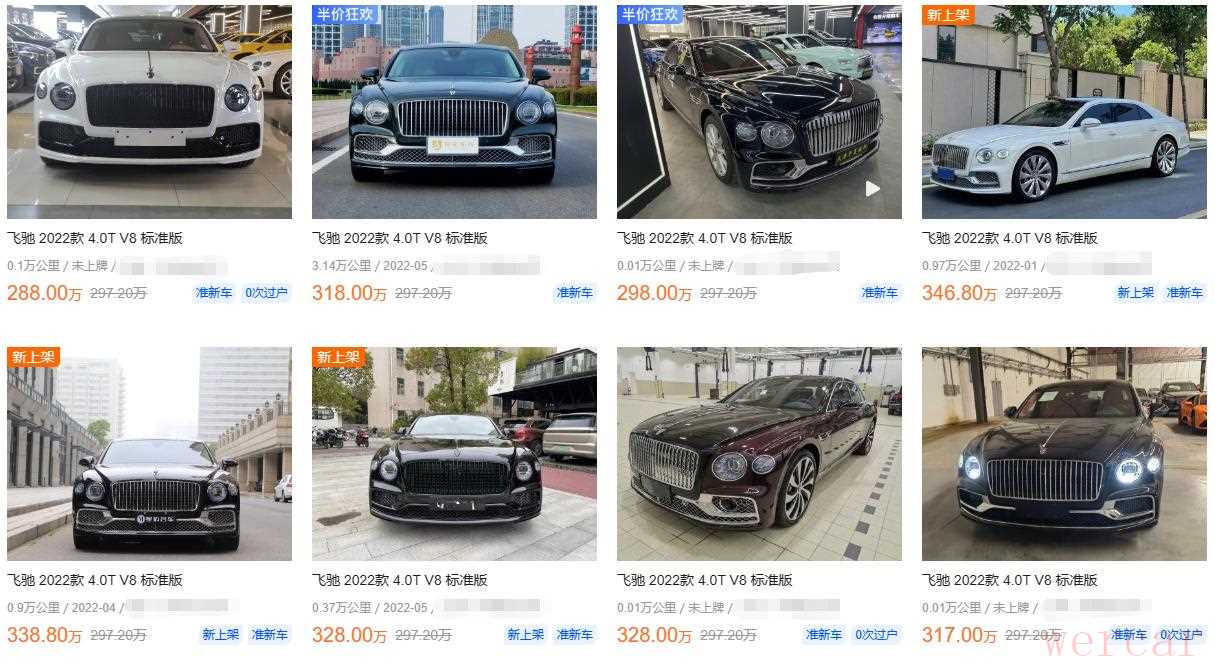Open the 317.00万 Flying Spur listing
Image resolution: width=1215 pixels, height=669 pixels.
[1064, 453]
